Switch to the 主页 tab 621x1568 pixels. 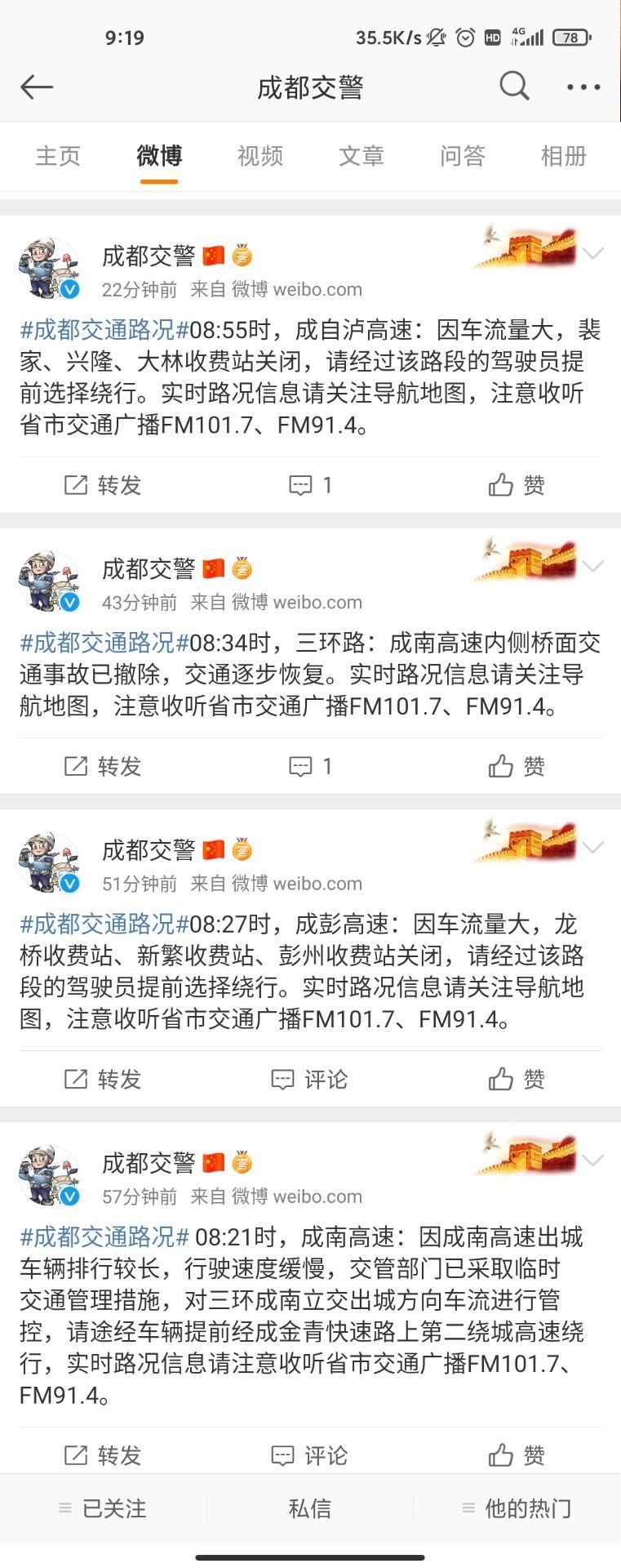point(58,156)
